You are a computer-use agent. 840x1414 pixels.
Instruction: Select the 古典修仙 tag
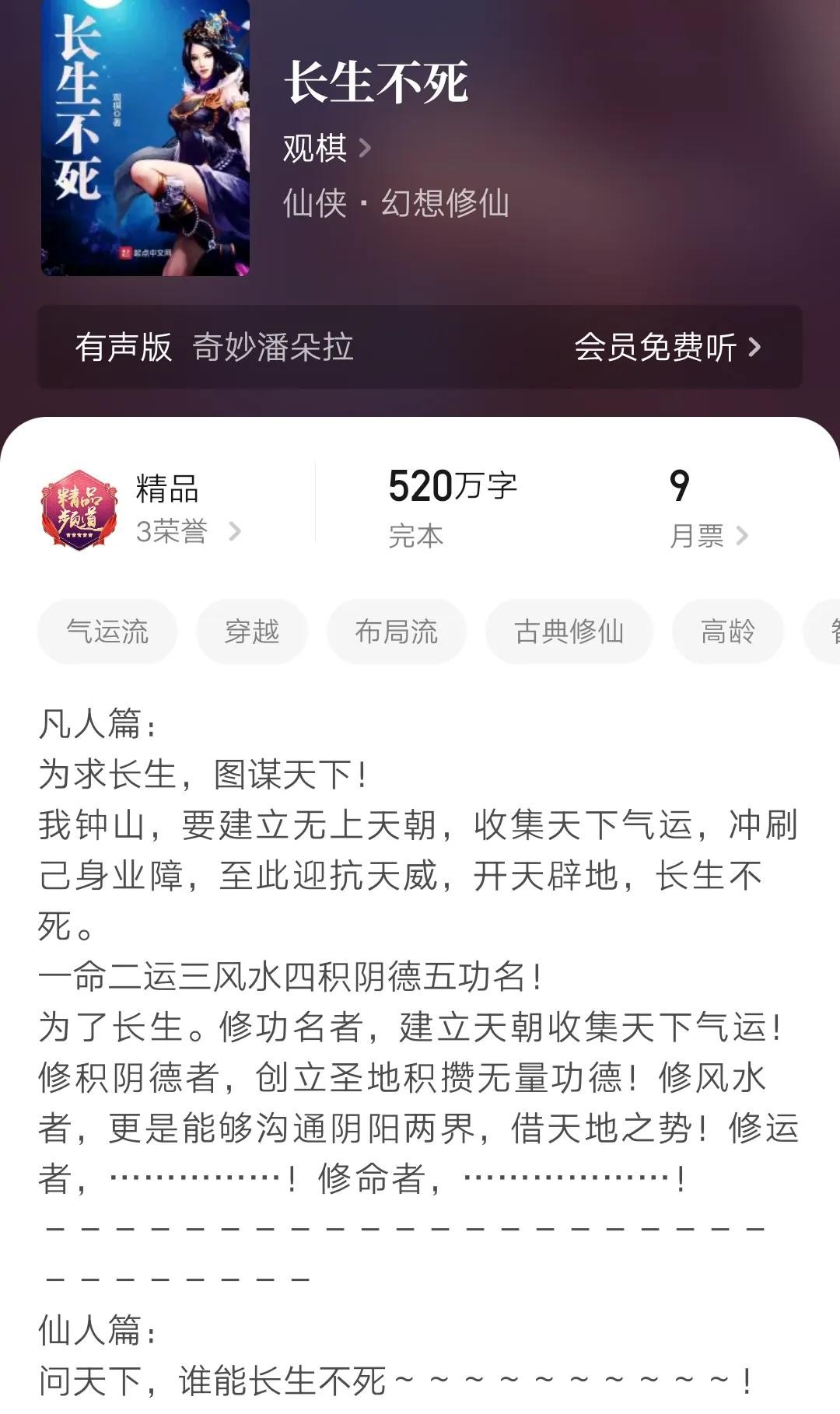click(569, 632)
